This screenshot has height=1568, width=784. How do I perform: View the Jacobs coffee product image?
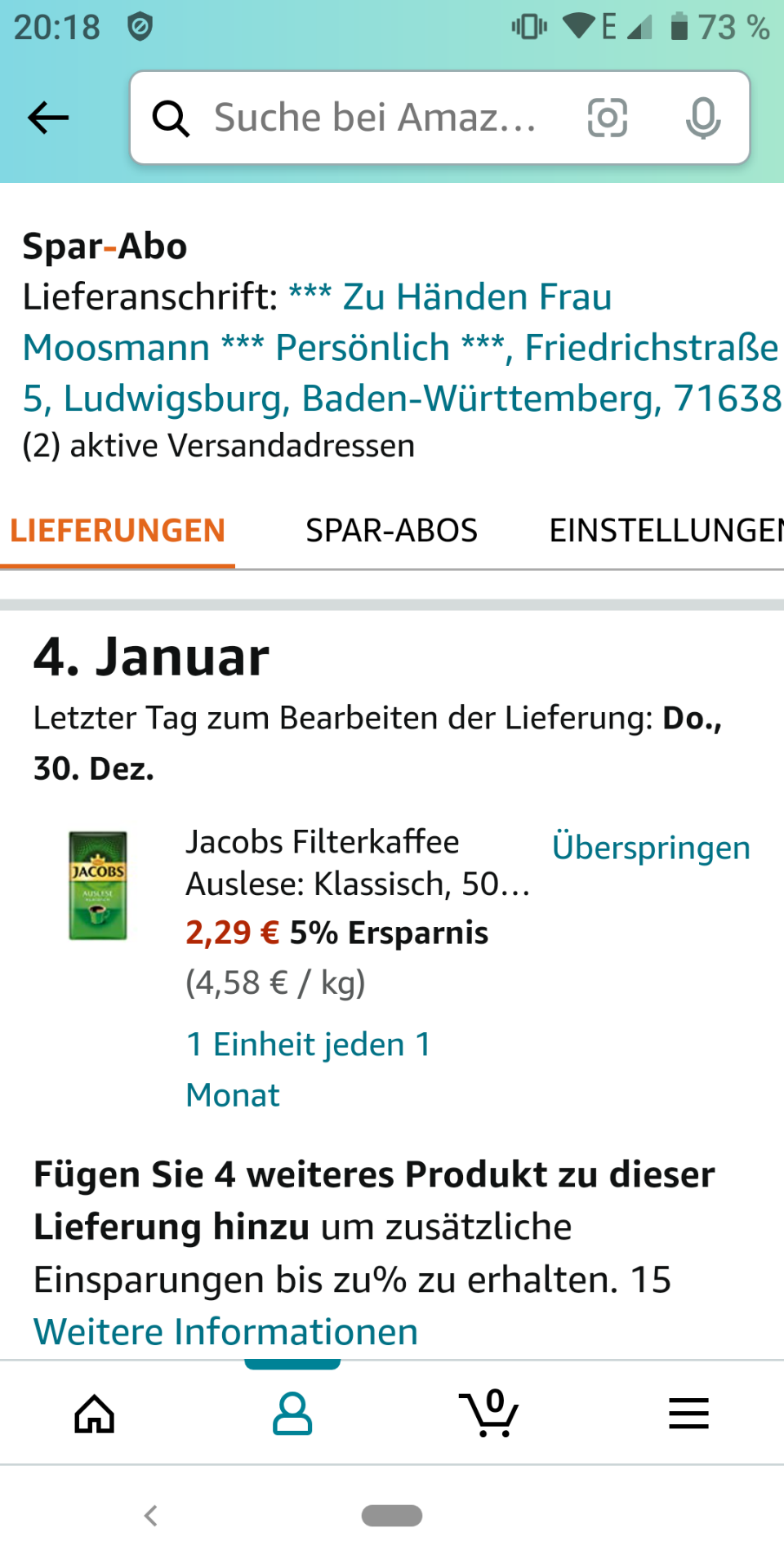click(98, 885)
